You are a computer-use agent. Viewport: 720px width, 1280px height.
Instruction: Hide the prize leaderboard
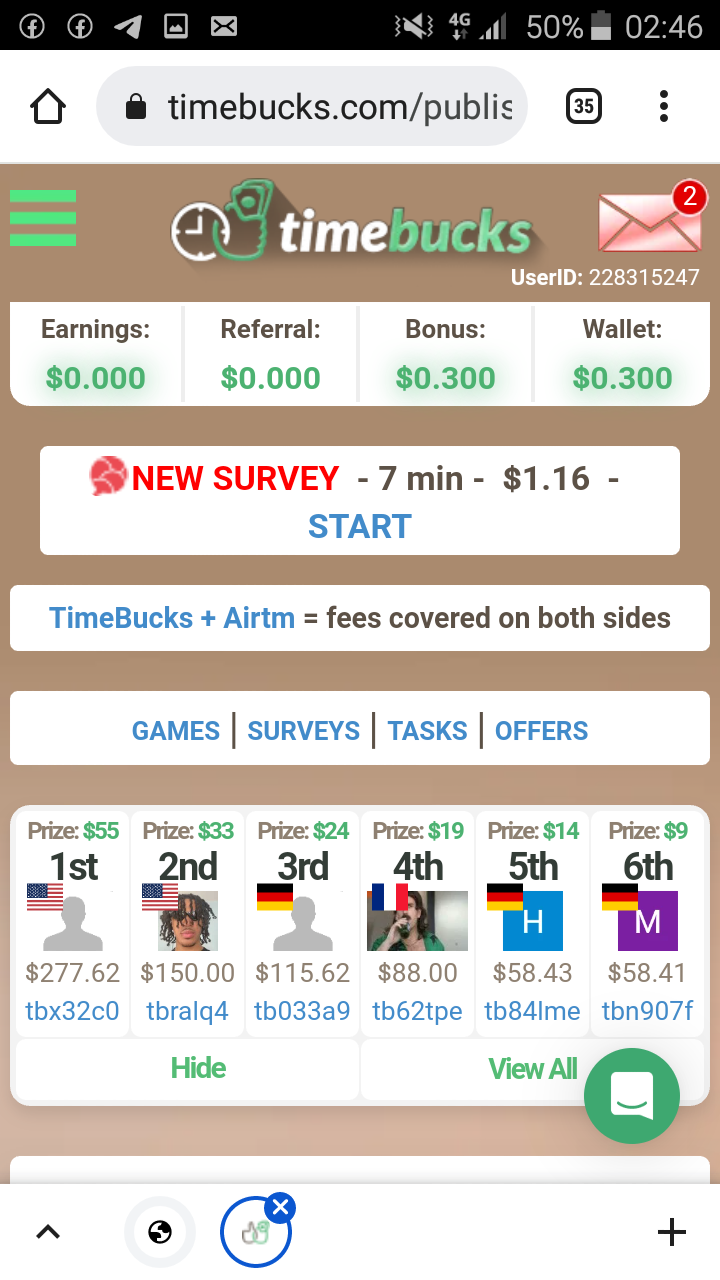198,1068
